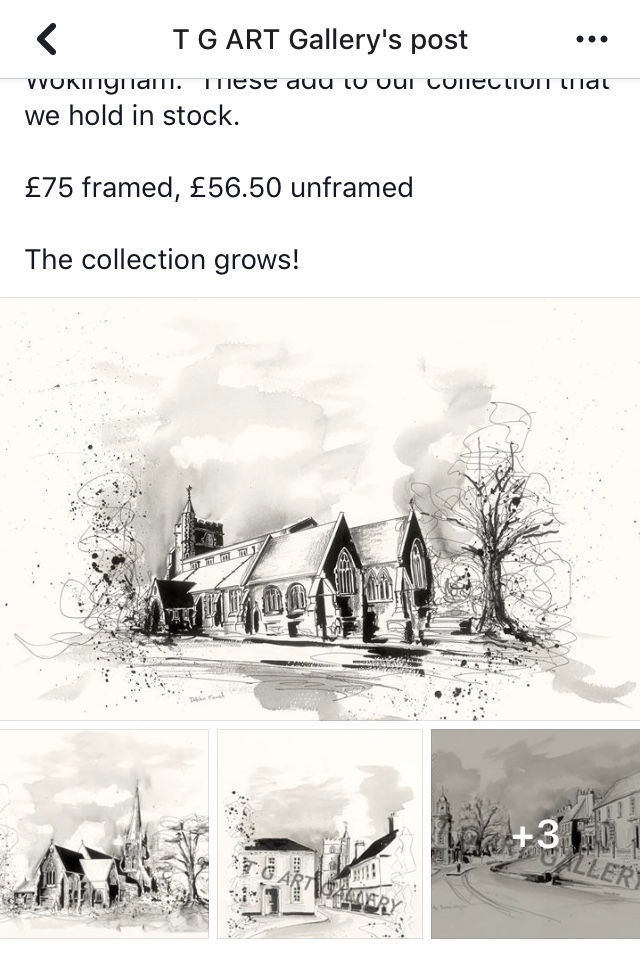Open the three-dot overflow menu
Screen dimensions: 640x954
click(591, 39)
